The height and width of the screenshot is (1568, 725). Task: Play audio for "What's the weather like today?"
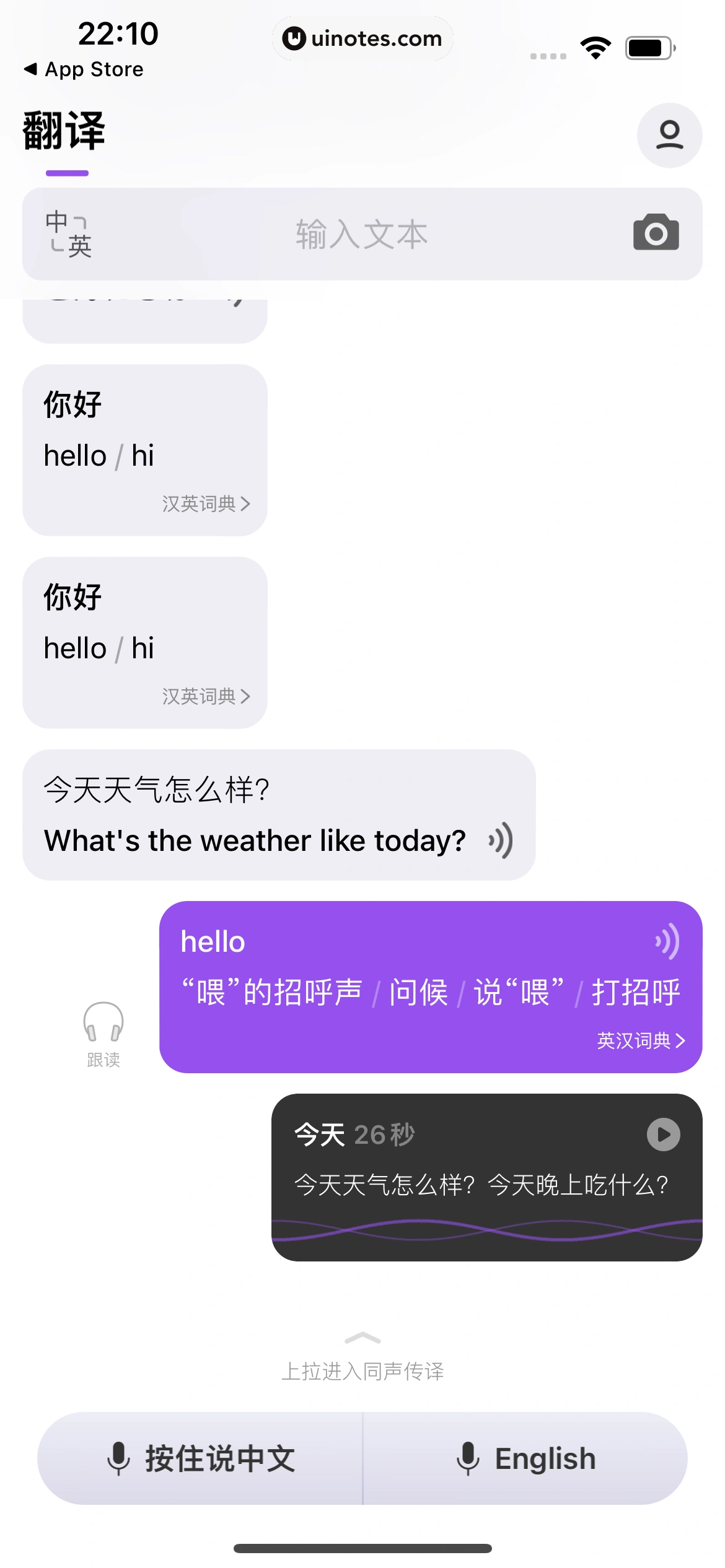(499, 840)
